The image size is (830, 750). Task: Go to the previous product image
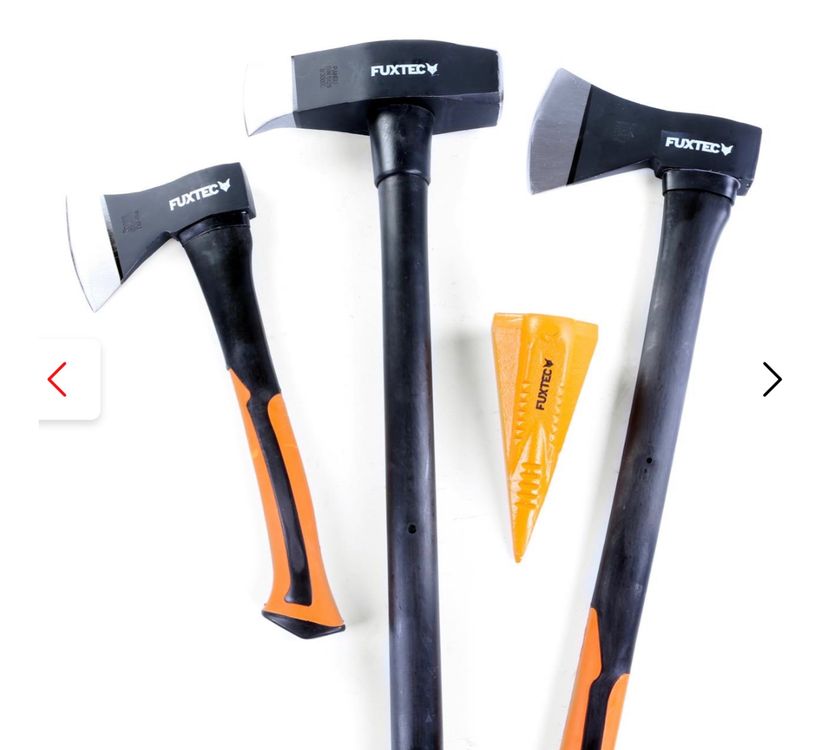[58, 380]
